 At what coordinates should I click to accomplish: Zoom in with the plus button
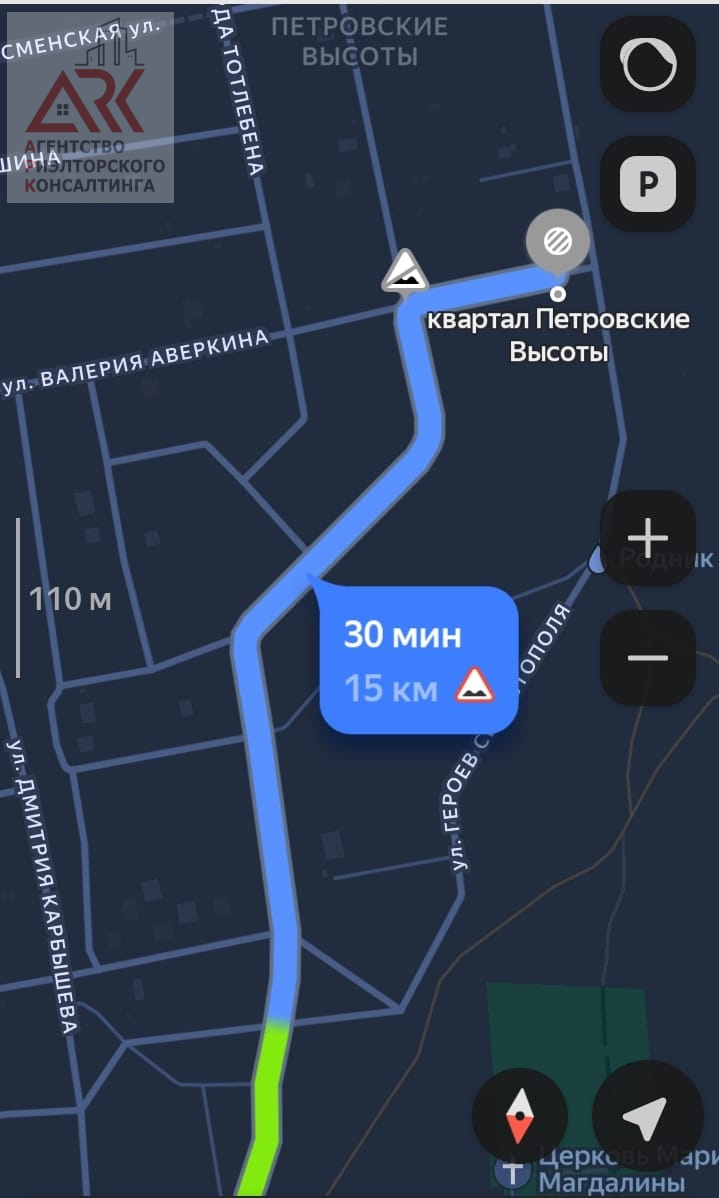648,539
